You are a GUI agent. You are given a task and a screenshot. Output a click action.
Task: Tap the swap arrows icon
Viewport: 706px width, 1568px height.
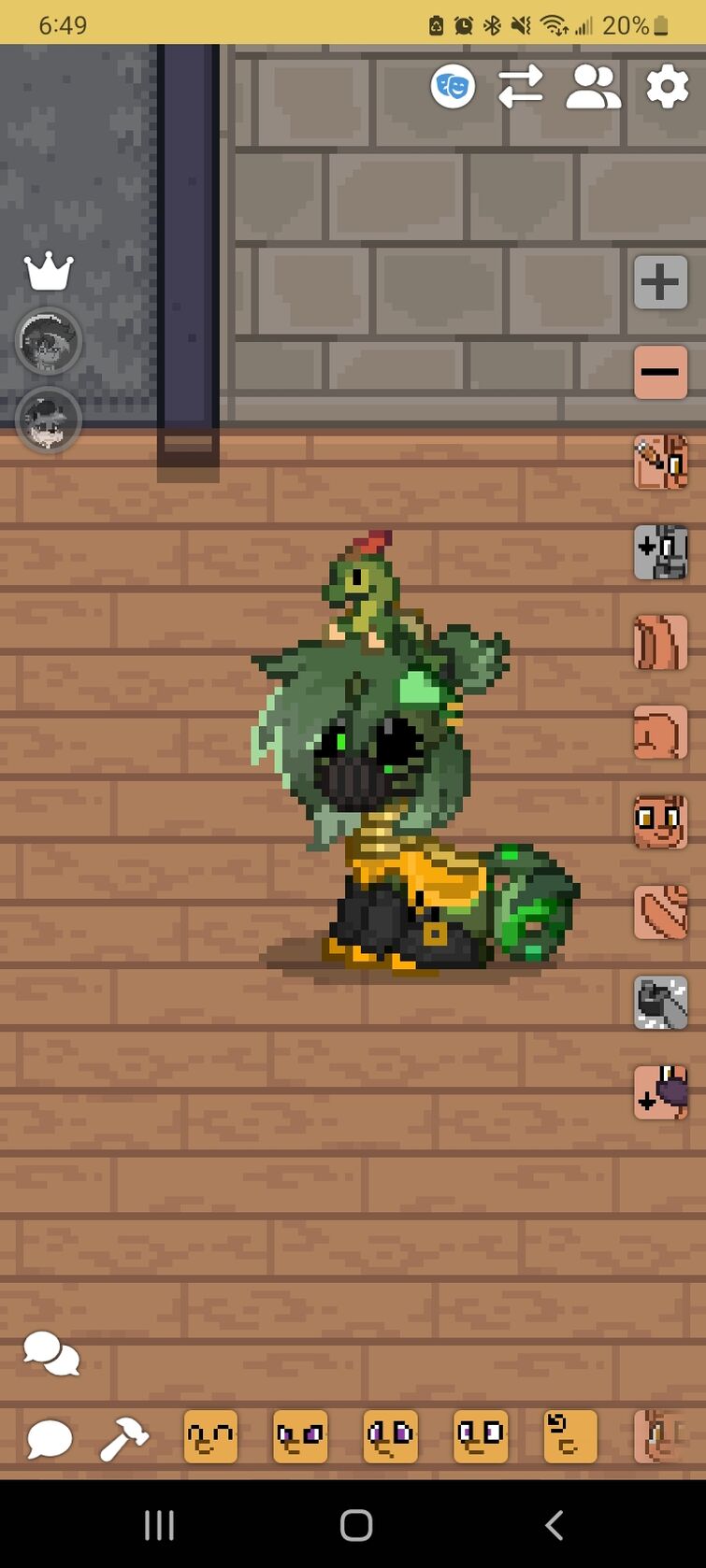(x=521, y=88)
